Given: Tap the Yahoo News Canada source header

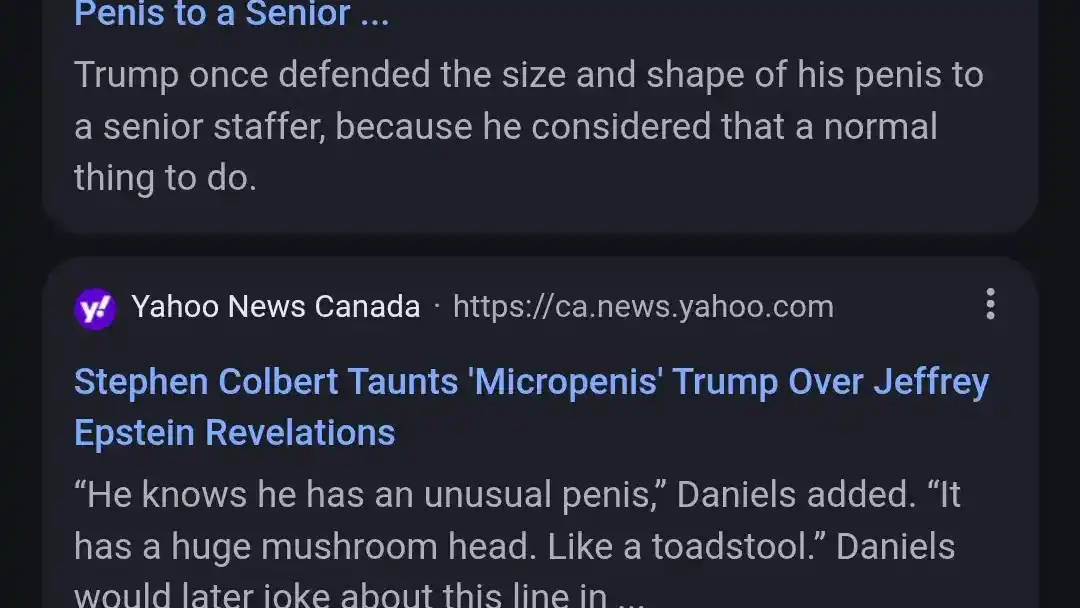Looking at the screenshot, I should (275, 306).
